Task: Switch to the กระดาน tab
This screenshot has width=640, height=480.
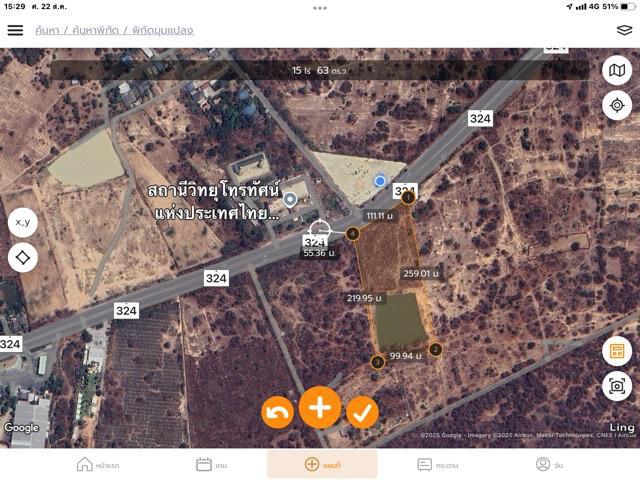Action: [x=437, y=465]
